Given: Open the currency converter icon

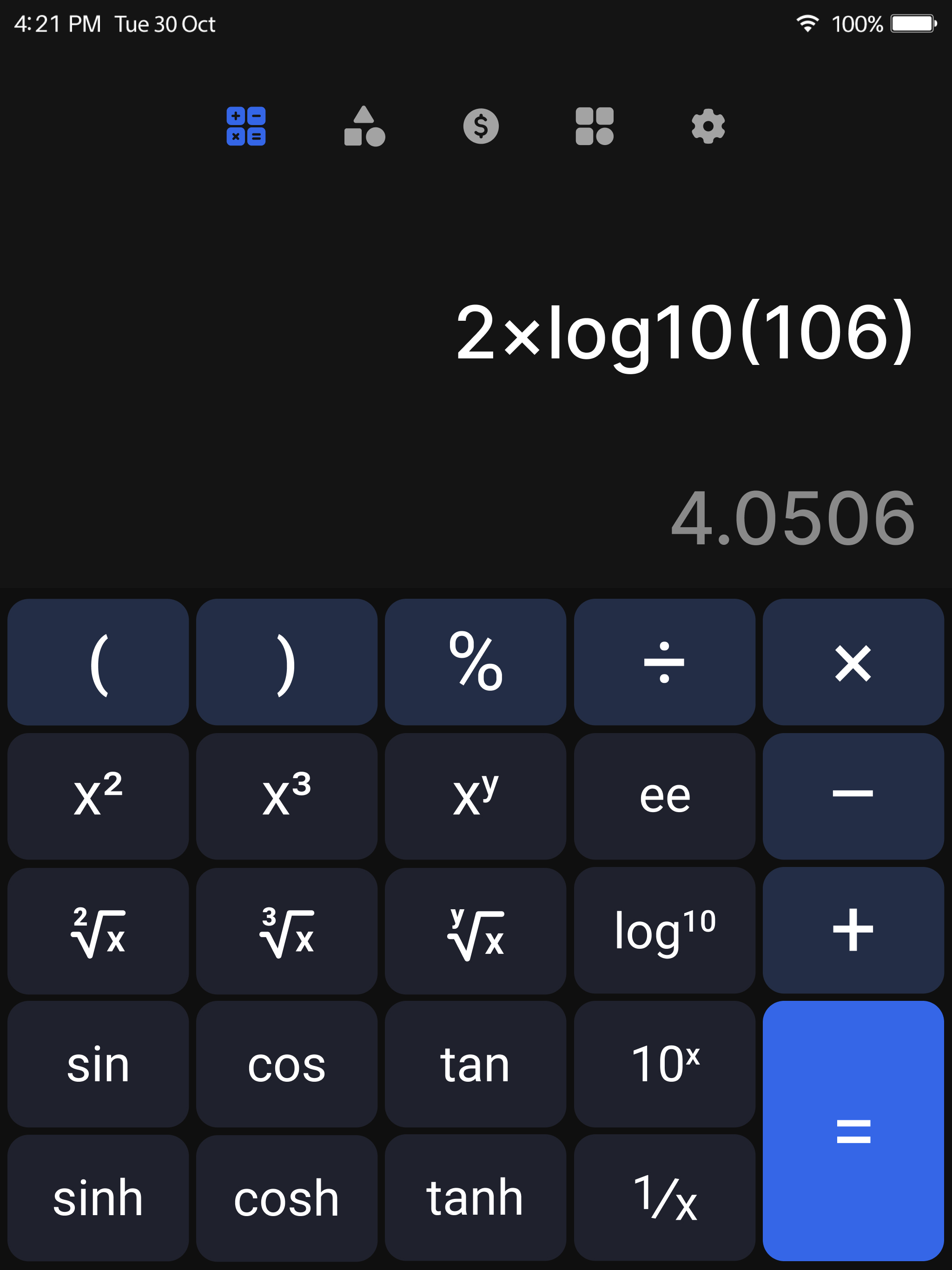Looking at the screenshot, I should 481,127.
